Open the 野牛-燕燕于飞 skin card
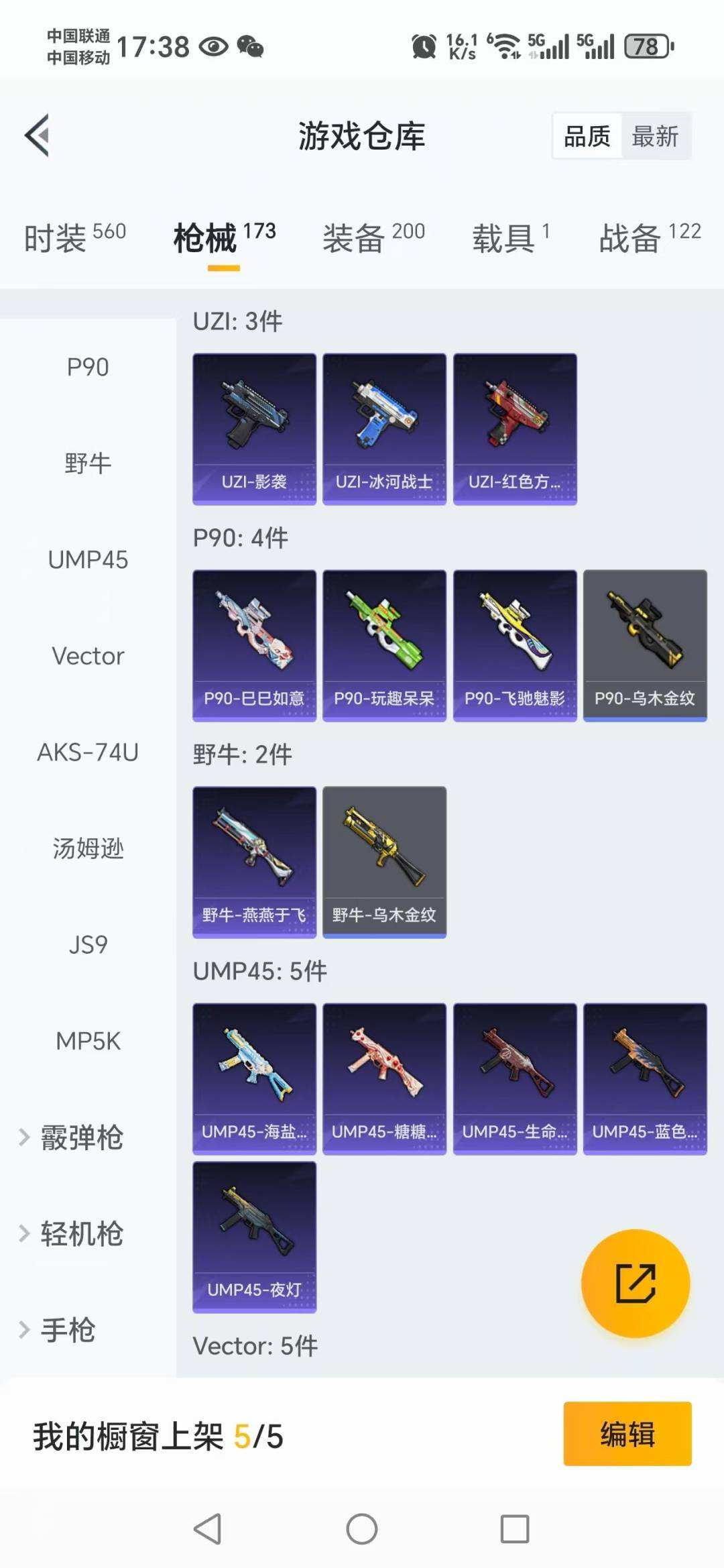Screen dimensions: 724x1568 [254, 862]
